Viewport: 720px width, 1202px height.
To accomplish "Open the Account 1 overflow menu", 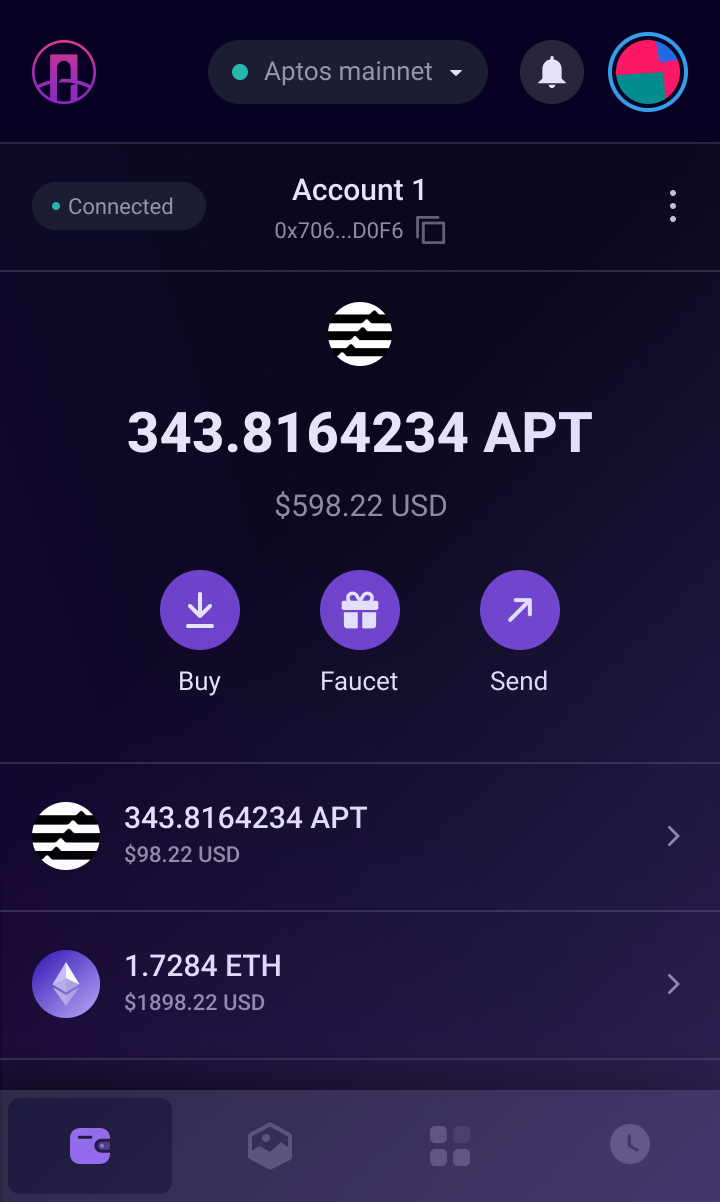I will pyautogui.click(x=673, y=206).
